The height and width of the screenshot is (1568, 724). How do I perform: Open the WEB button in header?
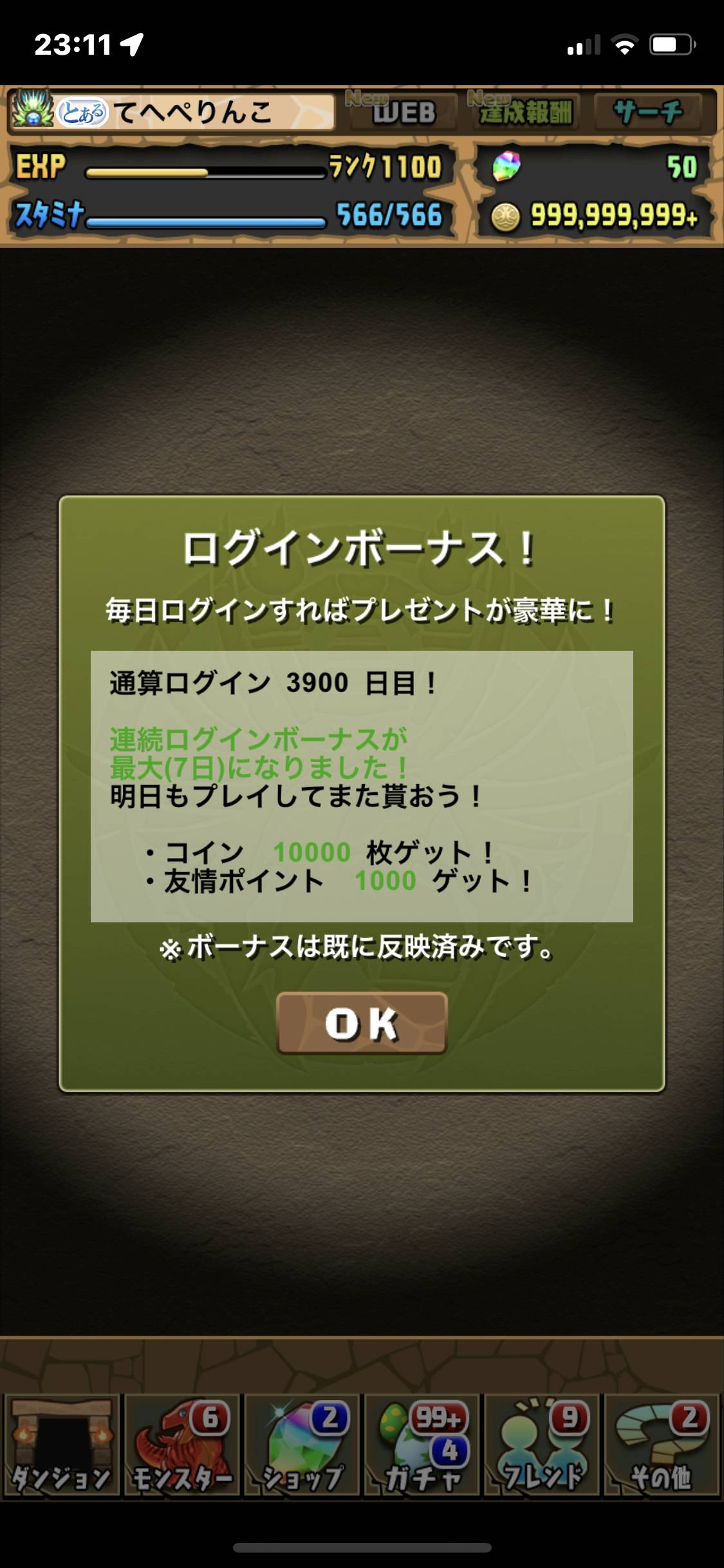point(402,112)
